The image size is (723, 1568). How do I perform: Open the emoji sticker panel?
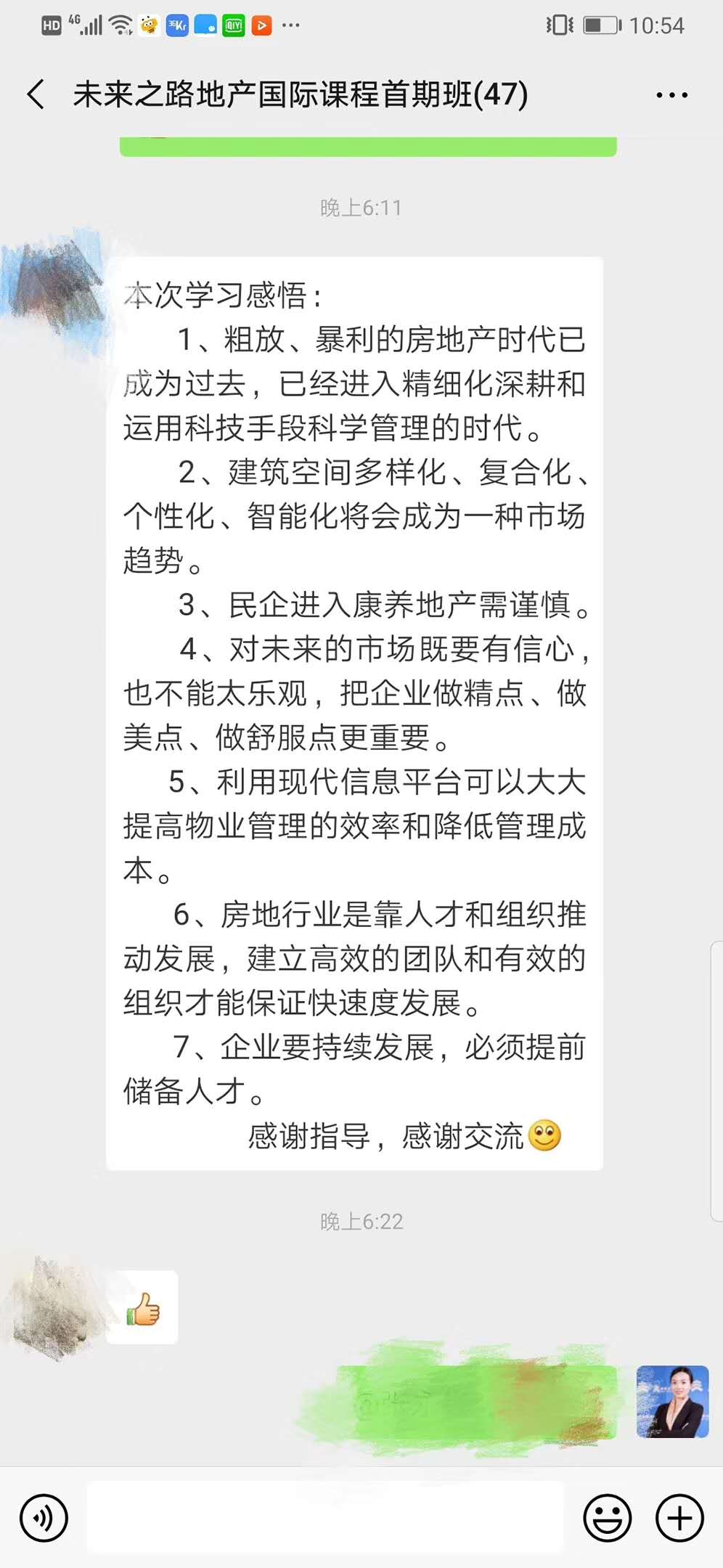pyautogui.click(x=607, y=1518)
